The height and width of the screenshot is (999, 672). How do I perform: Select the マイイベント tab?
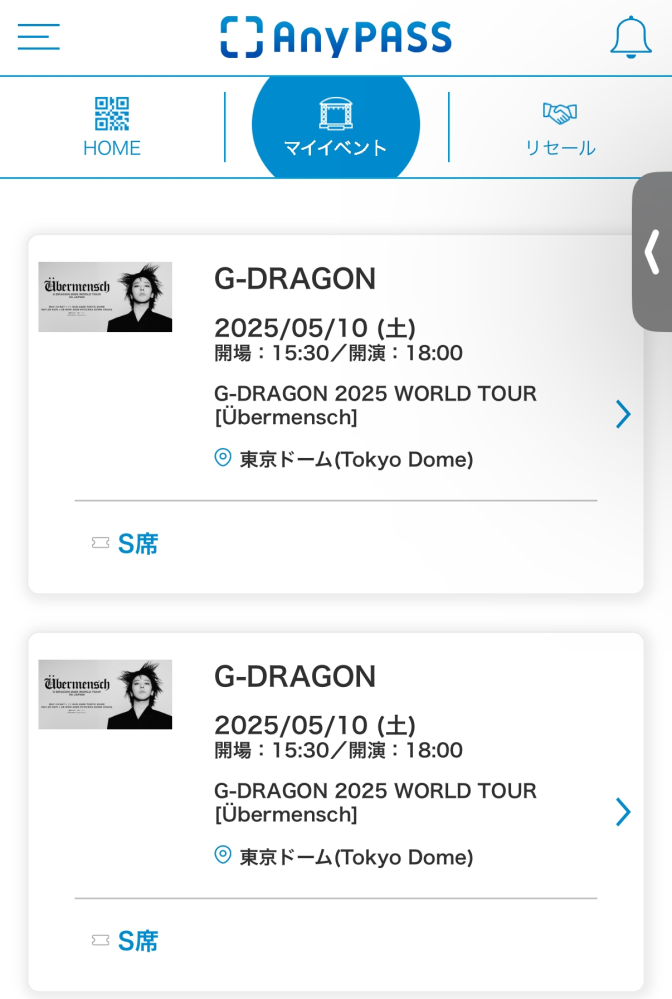pos(335,127)
